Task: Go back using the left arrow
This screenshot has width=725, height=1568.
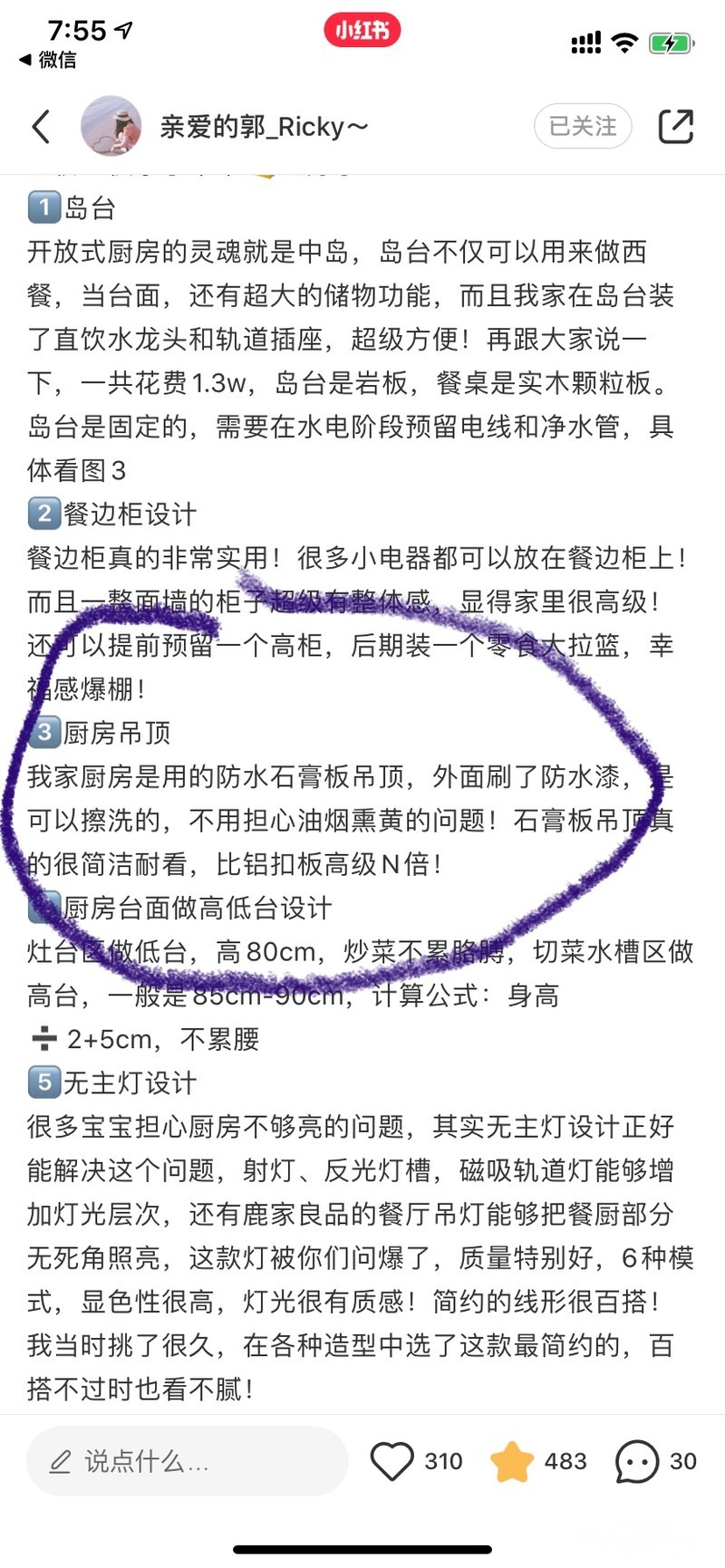Action: (x=41, y=127)
